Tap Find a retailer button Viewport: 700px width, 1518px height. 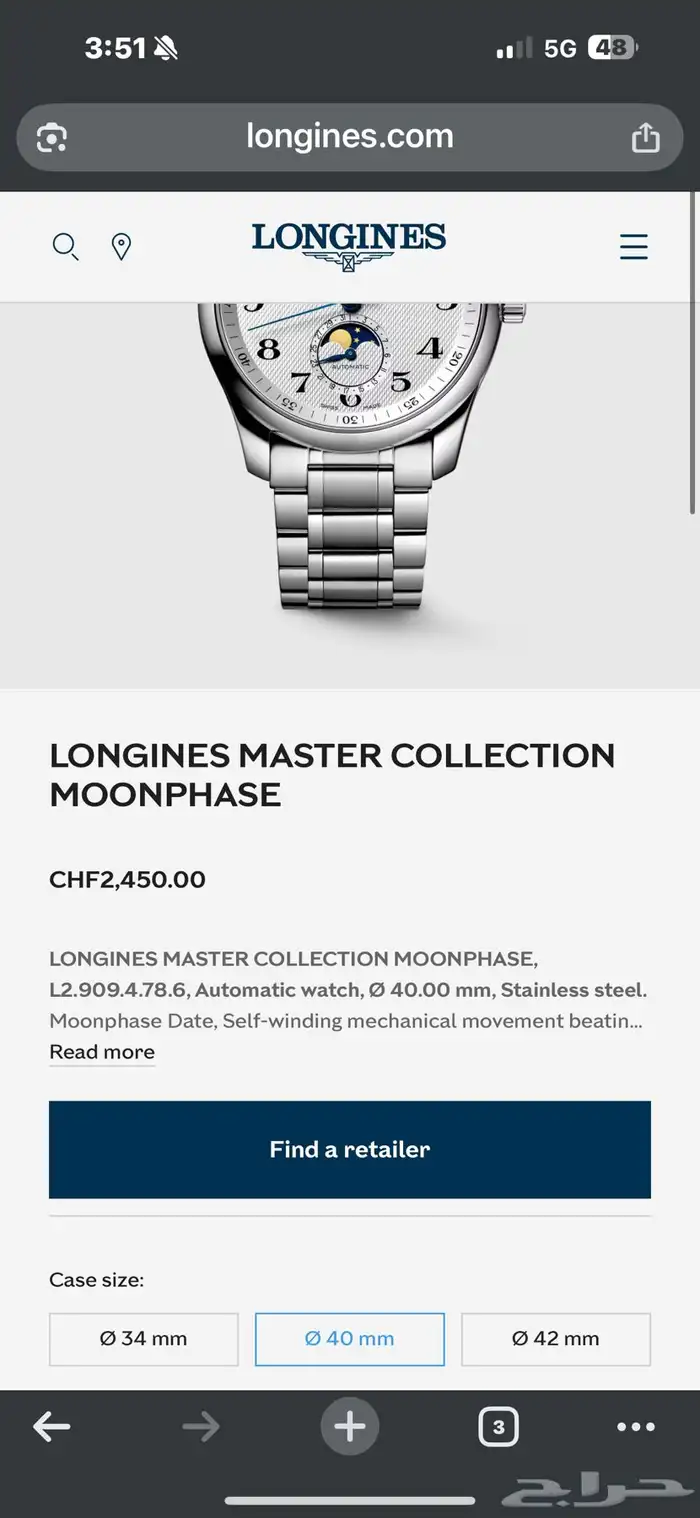click(350, 1149)
